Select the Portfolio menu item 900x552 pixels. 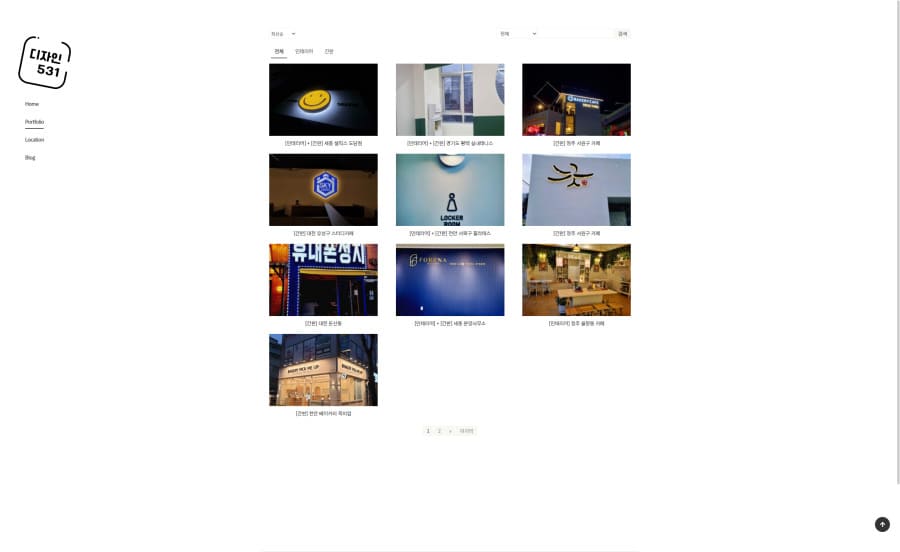pyautogui.click(x=35, y=122)
